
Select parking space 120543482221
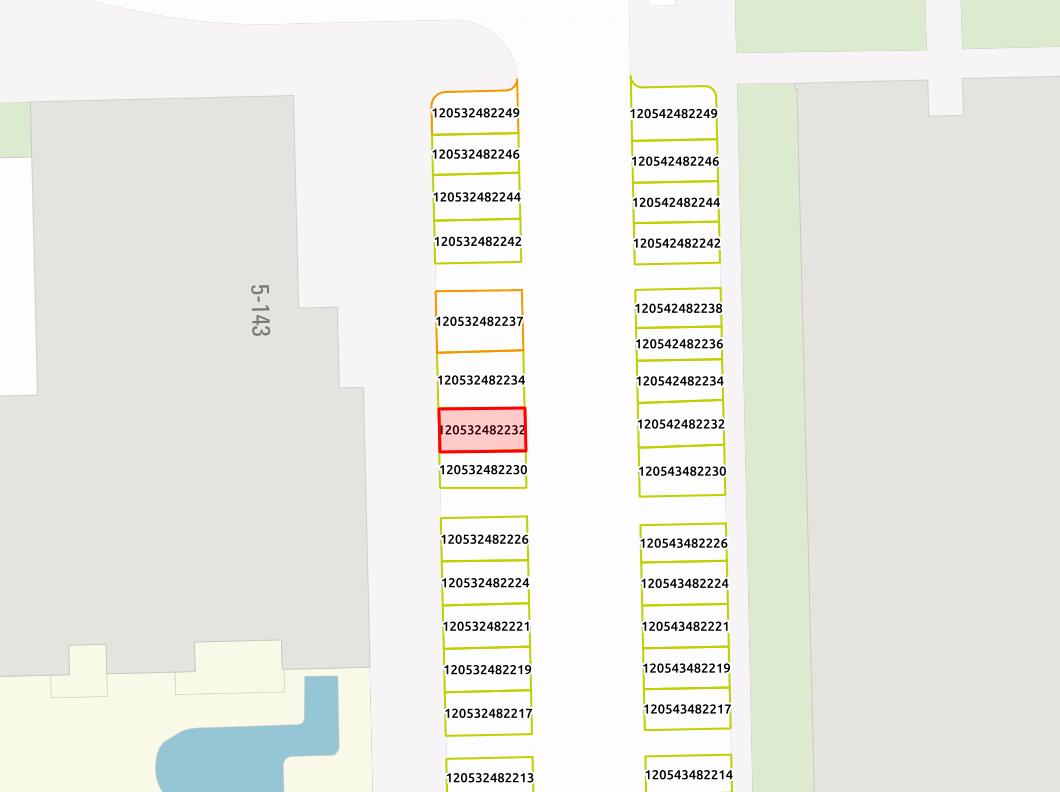point(685,626)
